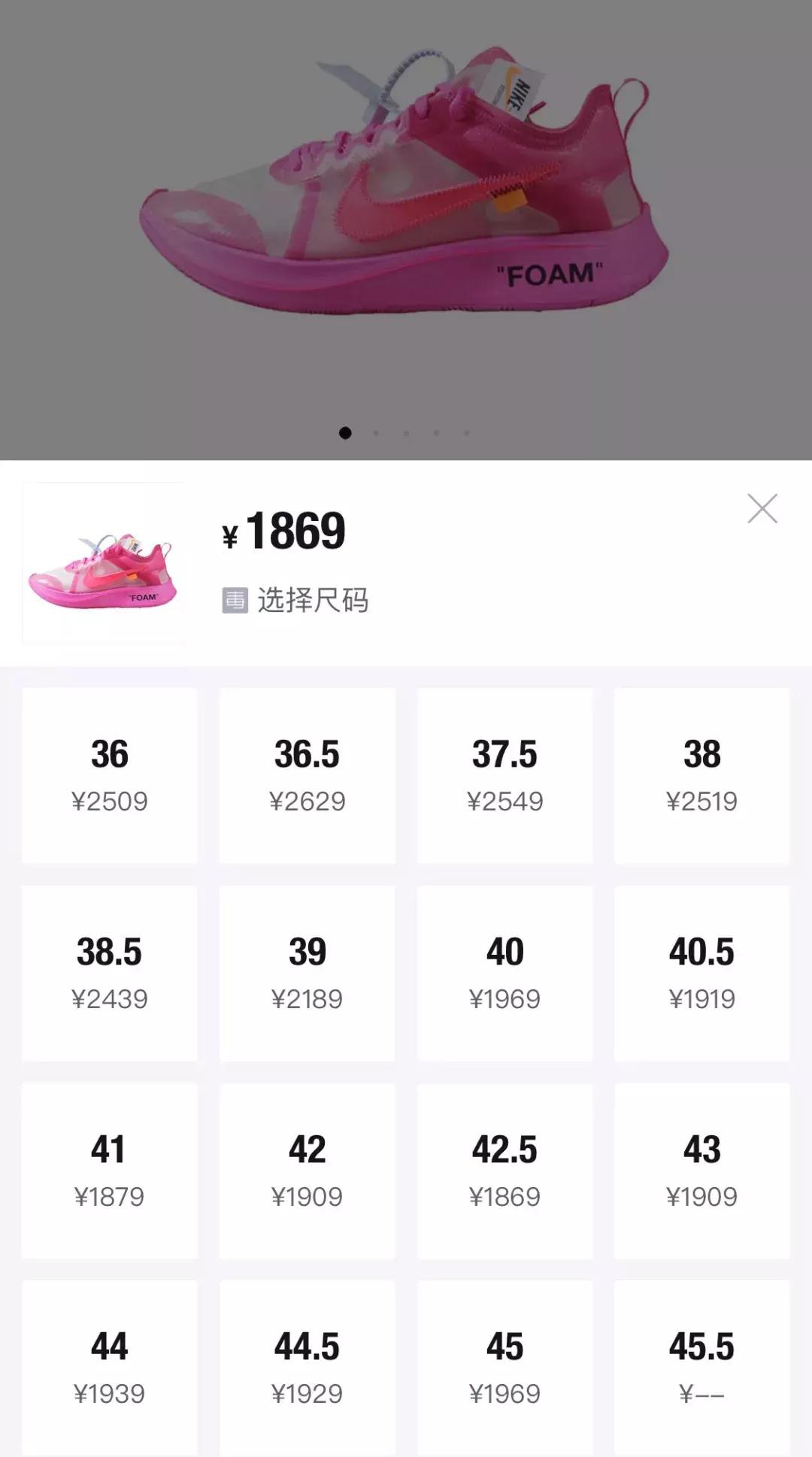Choose size 37.5
This screenshot has width=812, height=1457.
pyautogui.click(x=504, y=776)
